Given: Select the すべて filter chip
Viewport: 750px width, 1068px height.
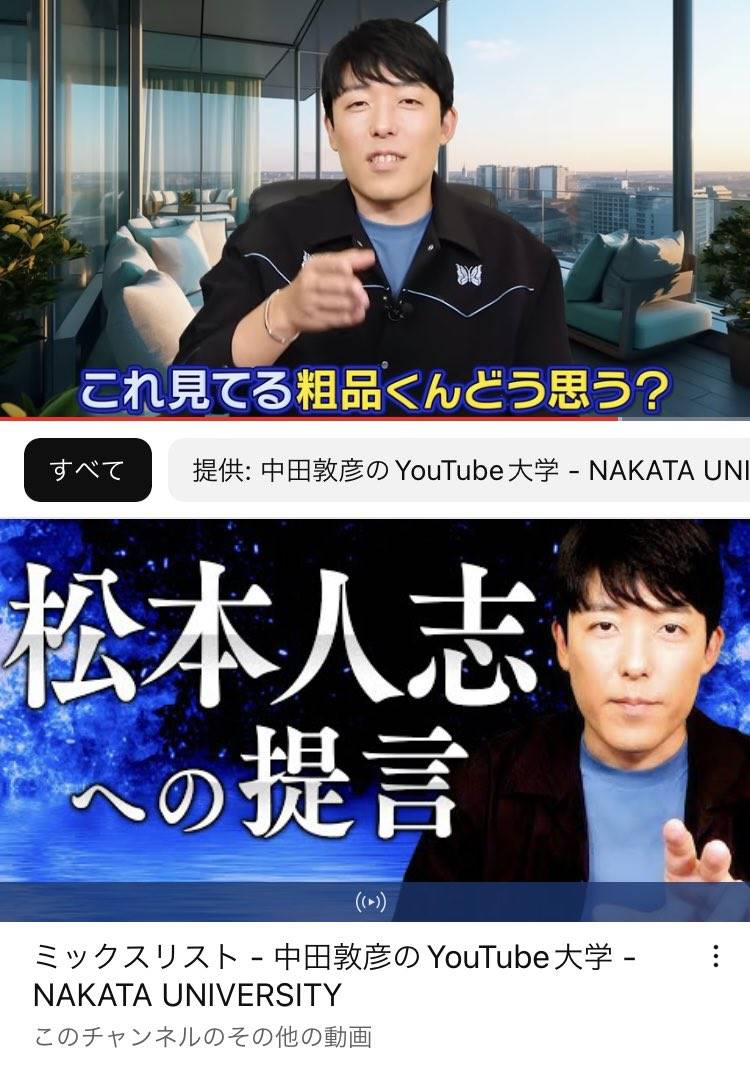Looking at the screenshot, I should point(88,470).
